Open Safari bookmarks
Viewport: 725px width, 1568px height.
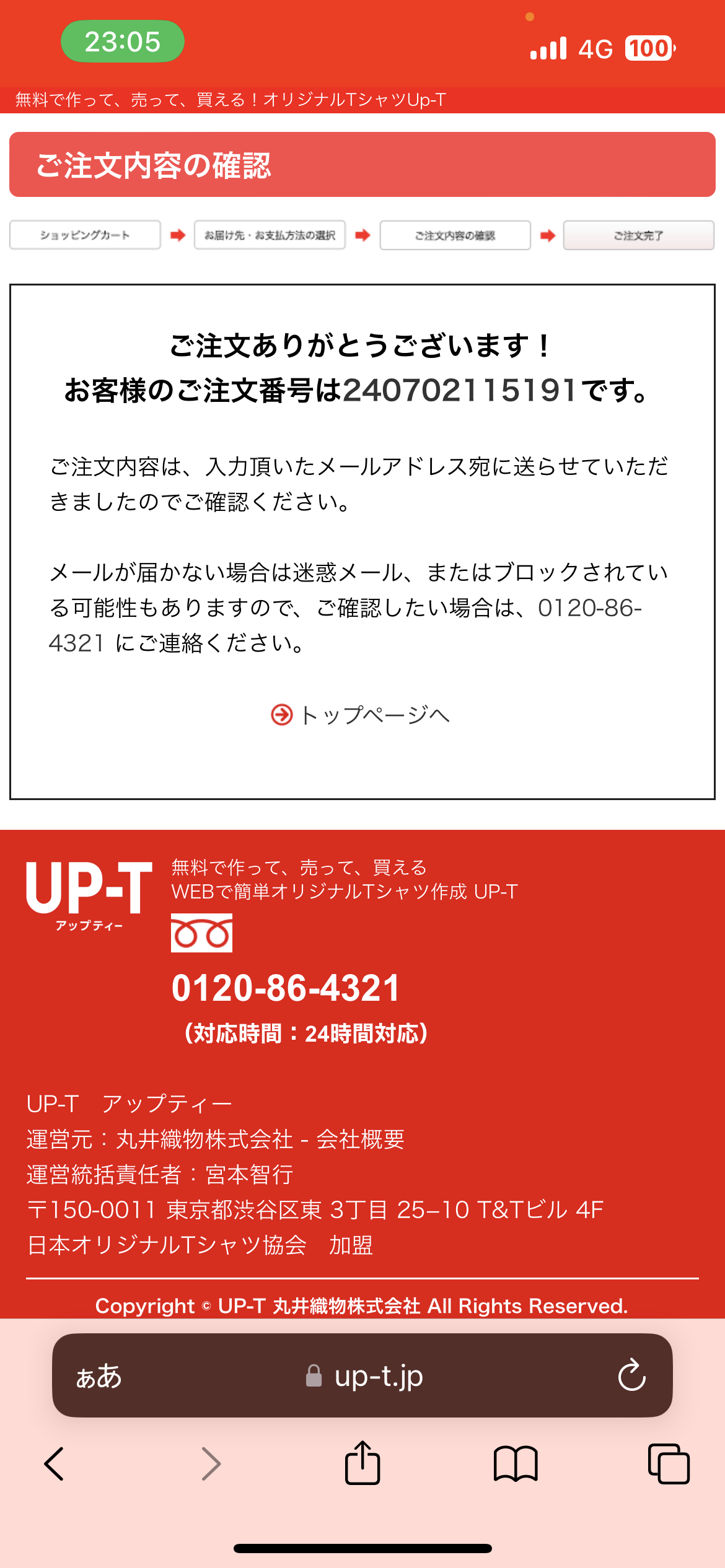pos(516,1464)
